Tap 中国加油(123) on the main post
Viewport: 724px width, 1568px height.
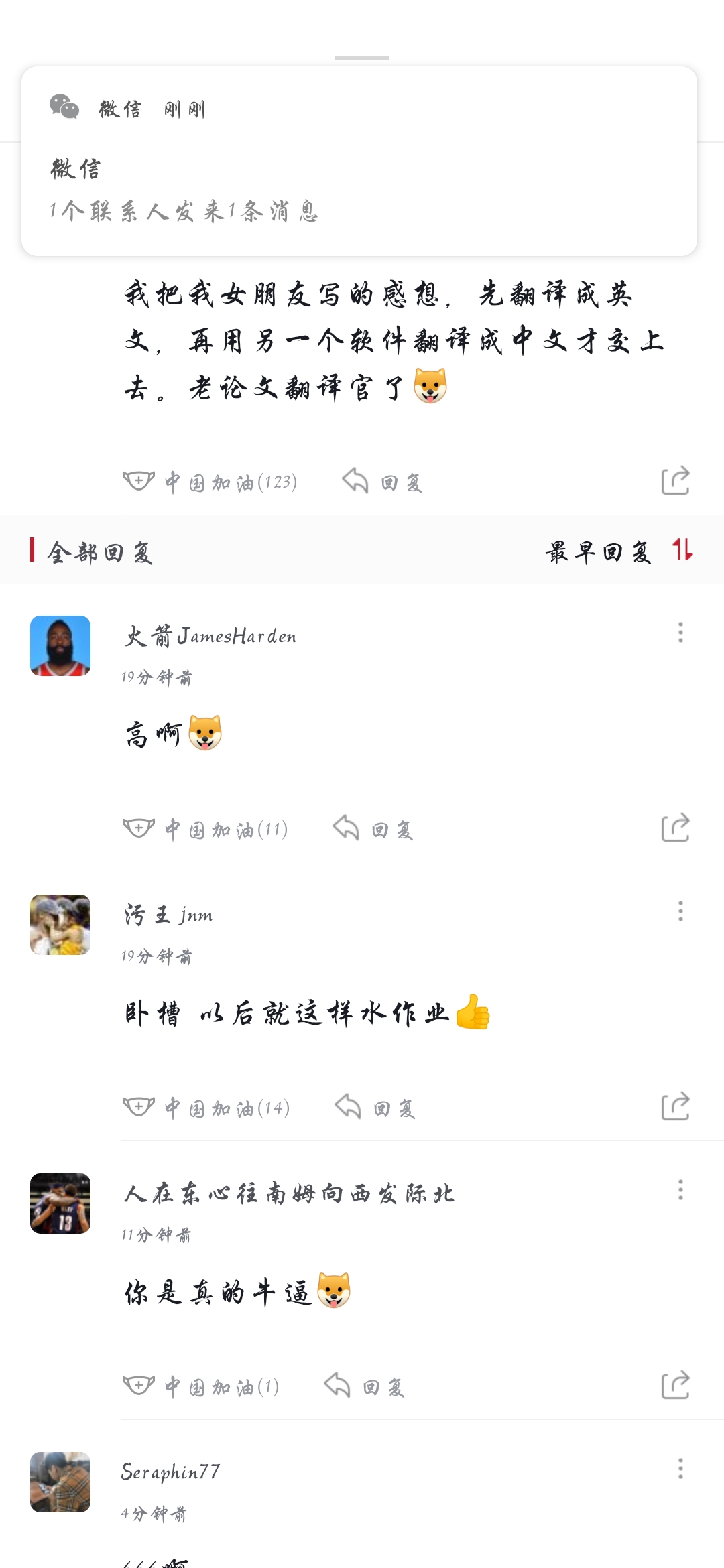(x=210, y=482)
